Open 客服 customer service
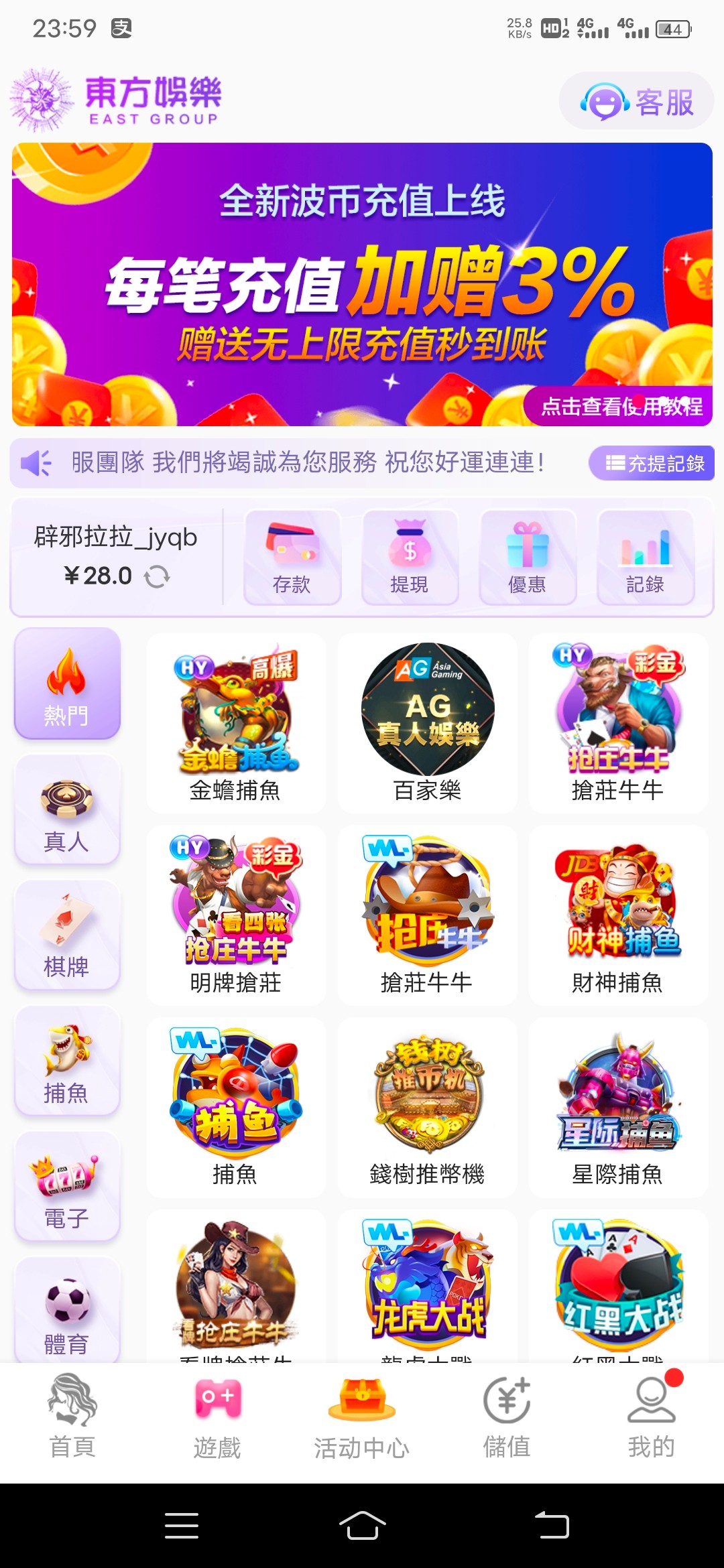This screenshot has width=724, height=1568. 636,102
